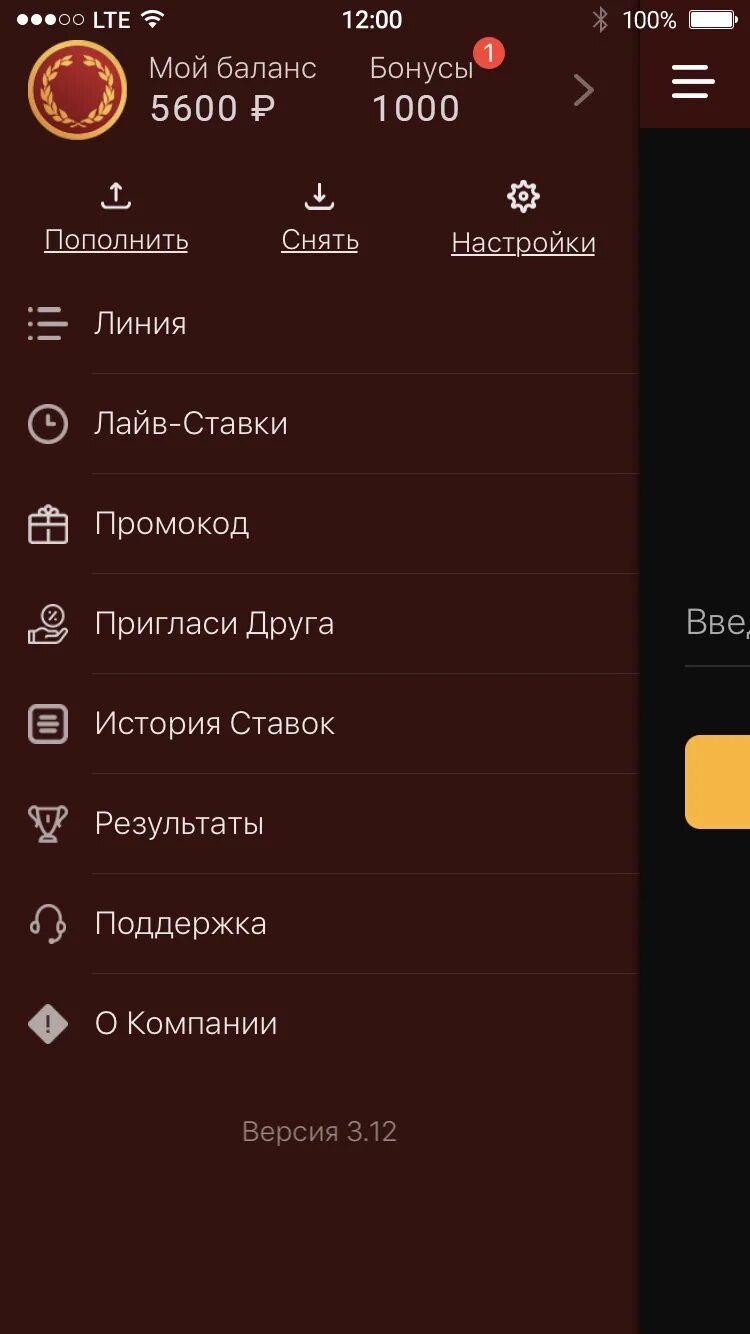The width and height of the screenshot is (750, 1334).
Task: Tap the profile avatar with laurel wreath
Action: 77,90
